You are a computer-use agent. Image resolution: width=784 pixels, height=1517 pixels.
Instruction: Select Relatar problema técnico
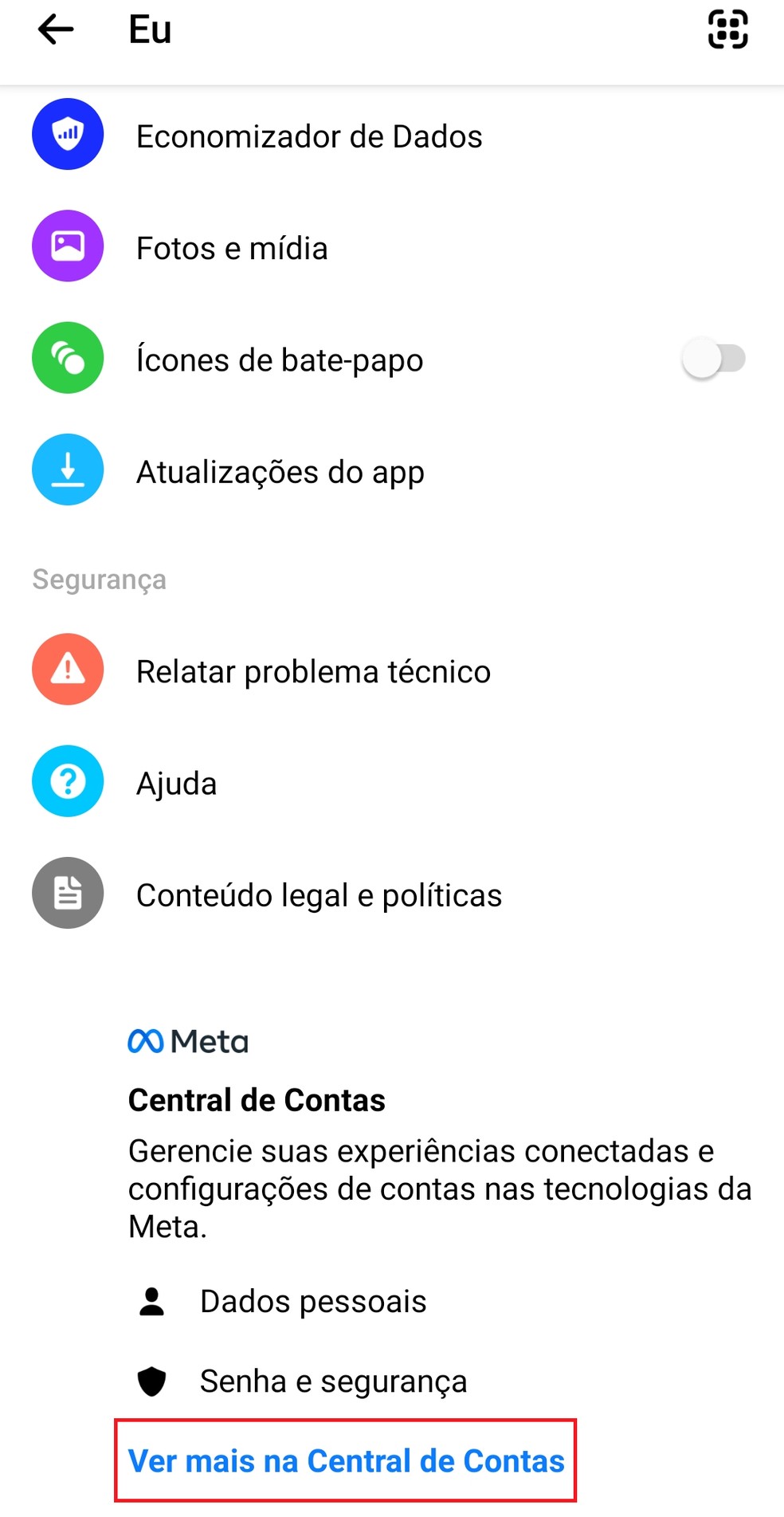(313, 671)
